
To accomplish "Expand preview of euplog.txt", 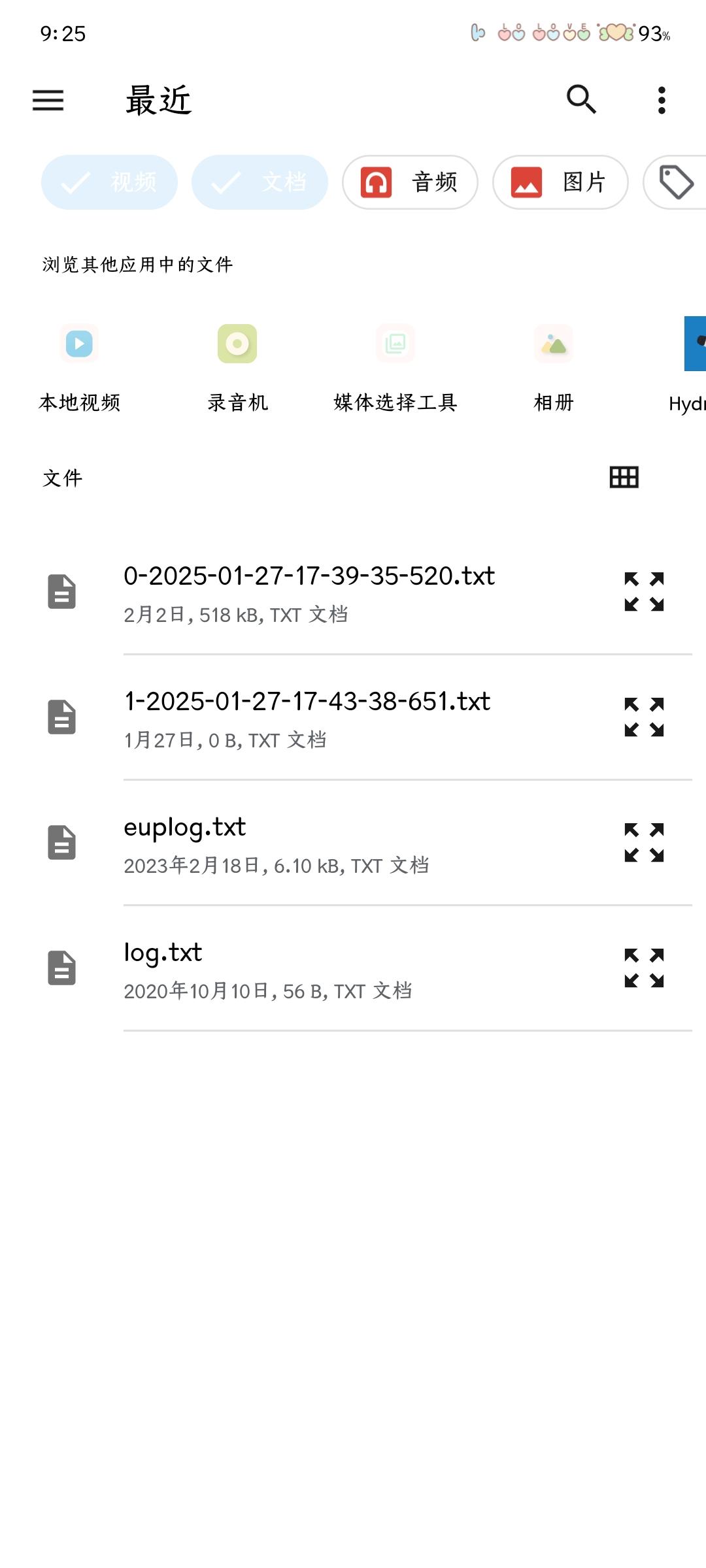I will [644, 844].
